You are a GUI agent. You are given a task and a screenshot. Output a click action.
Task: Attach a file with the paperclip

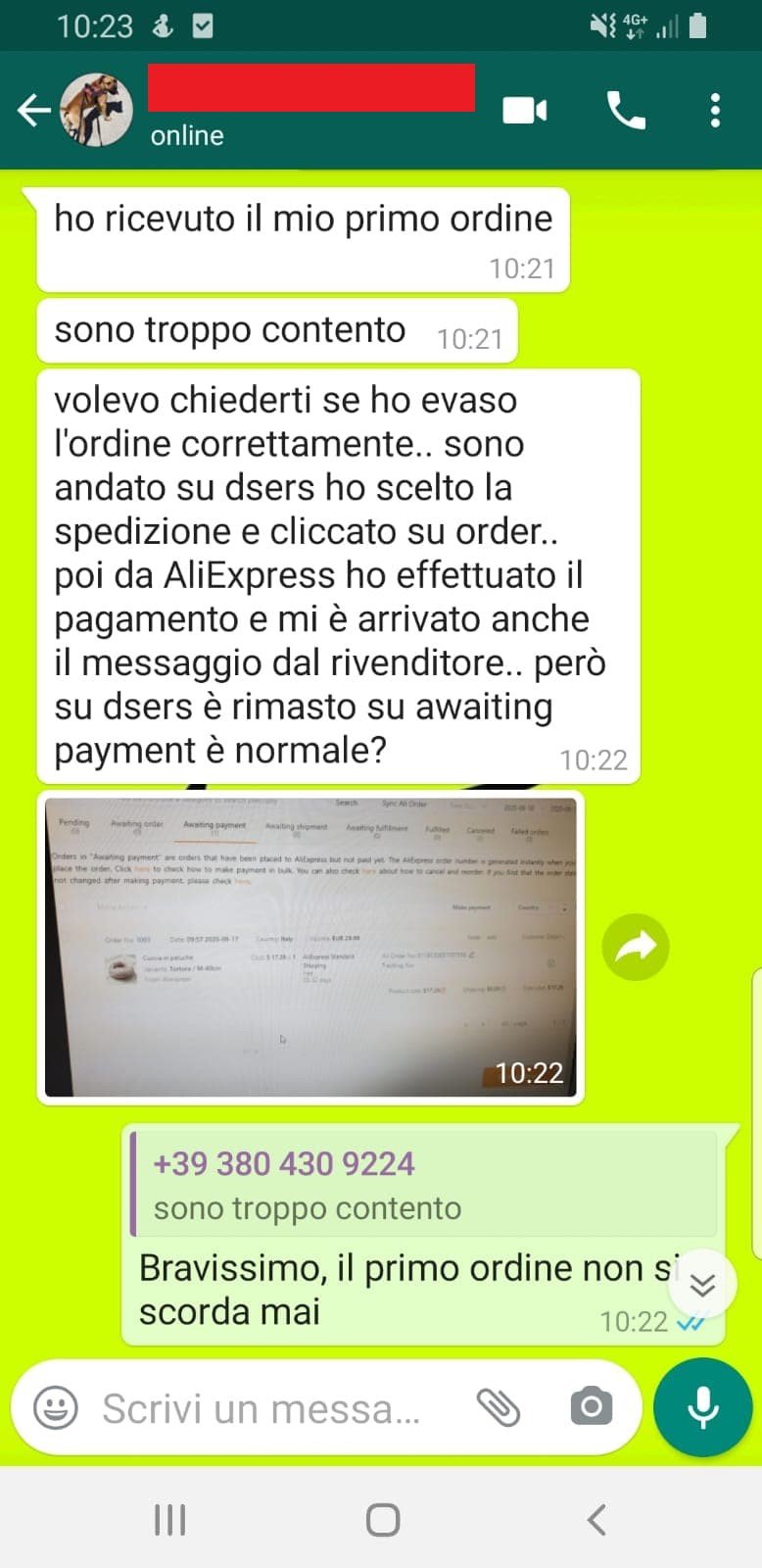click(499, 1408)
